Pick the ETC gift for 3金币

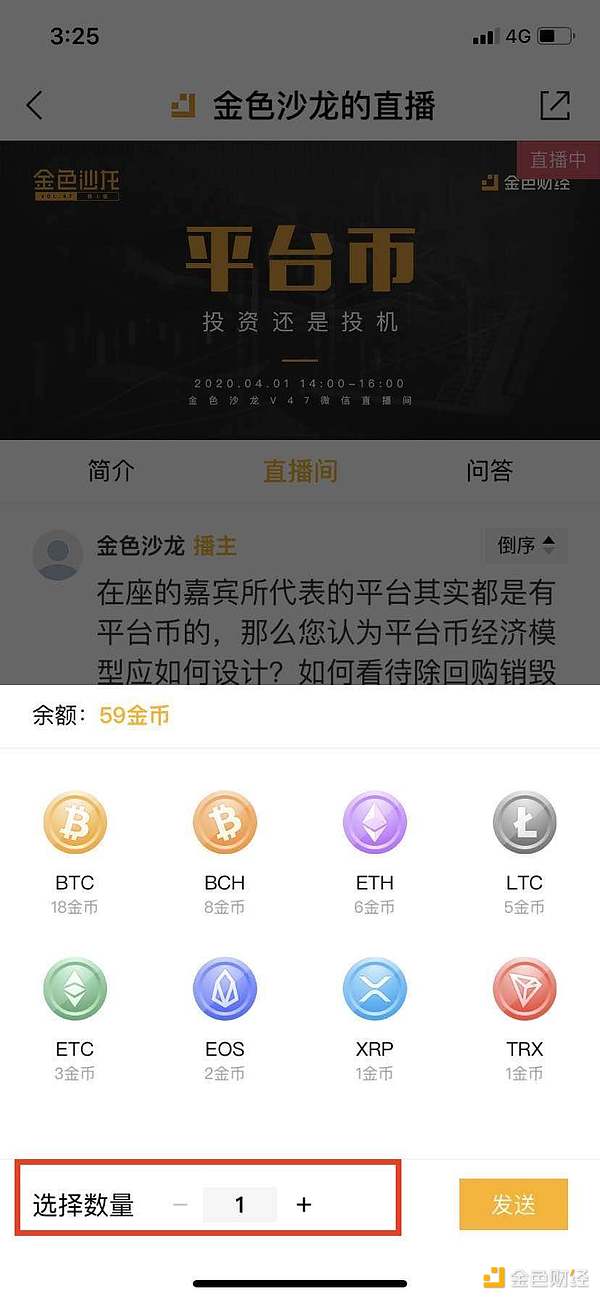pos(75,990)
